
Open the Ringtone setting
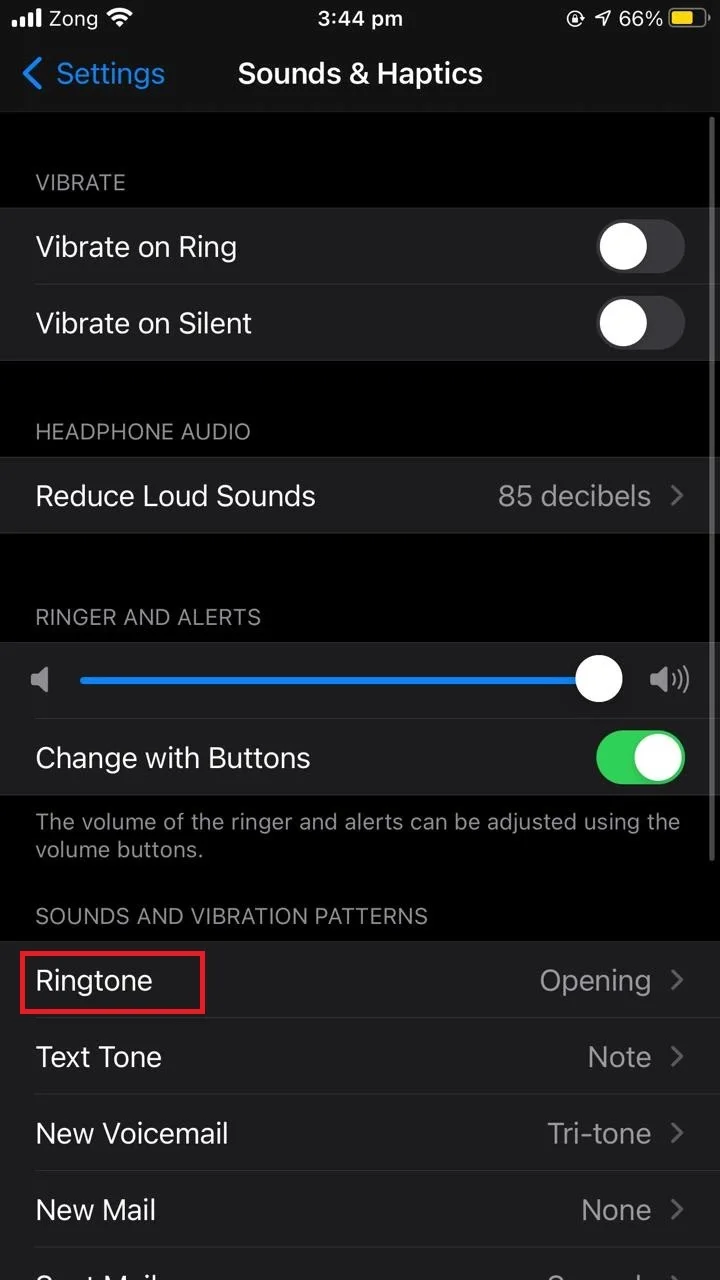(360, 980)
